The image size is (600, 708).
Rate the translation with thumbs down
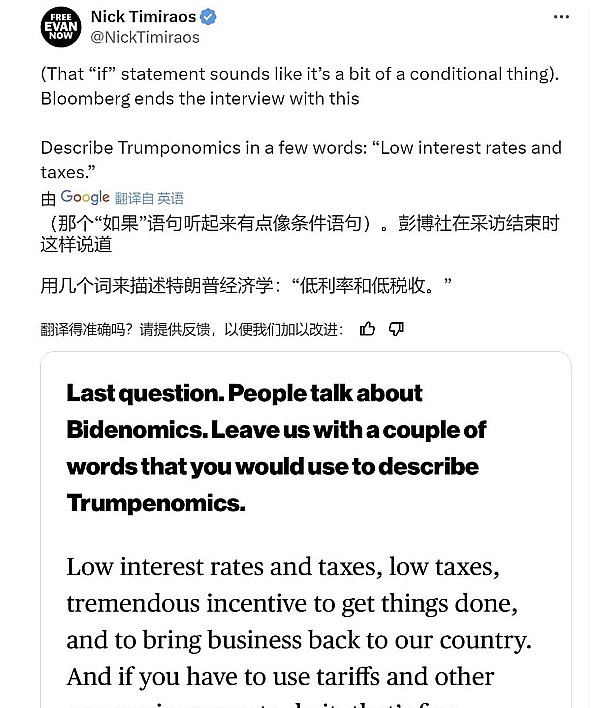point(396,329)
